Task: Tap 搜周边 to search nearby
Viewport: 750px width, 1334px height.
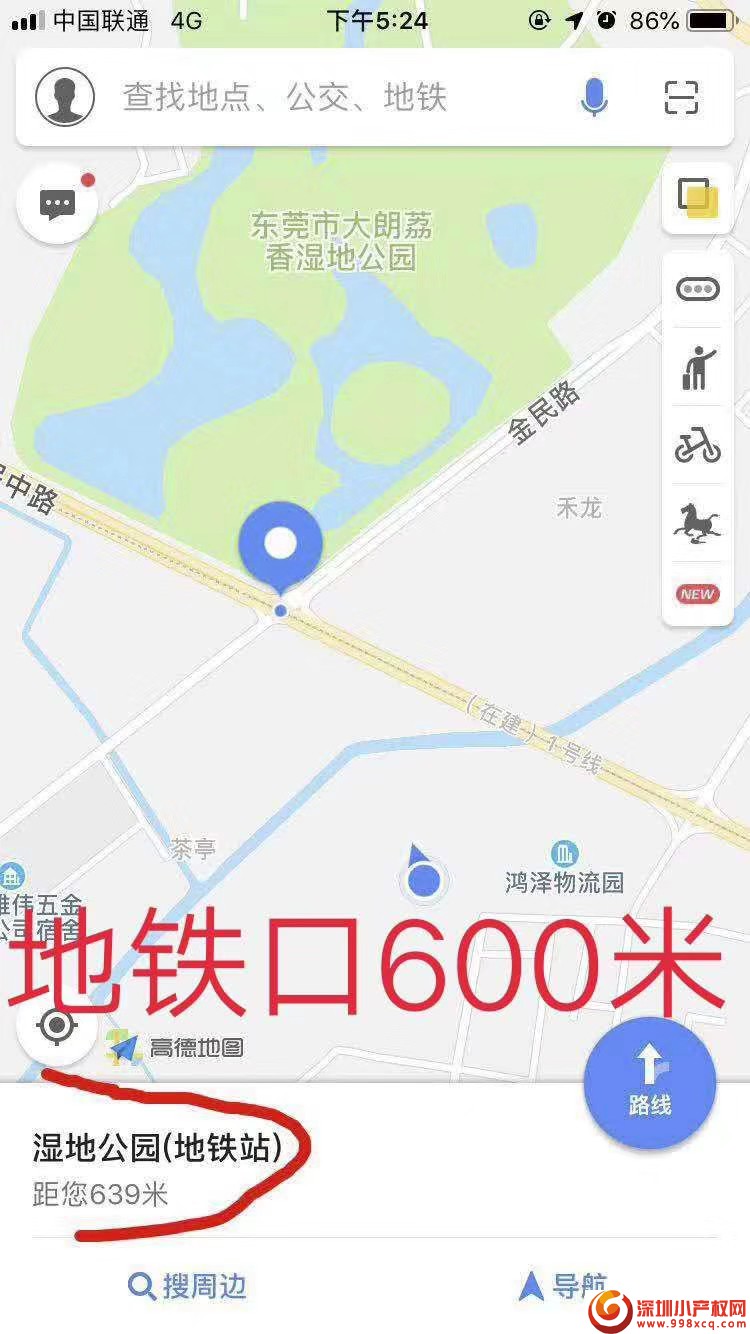Action: [x=187, y=1286]
